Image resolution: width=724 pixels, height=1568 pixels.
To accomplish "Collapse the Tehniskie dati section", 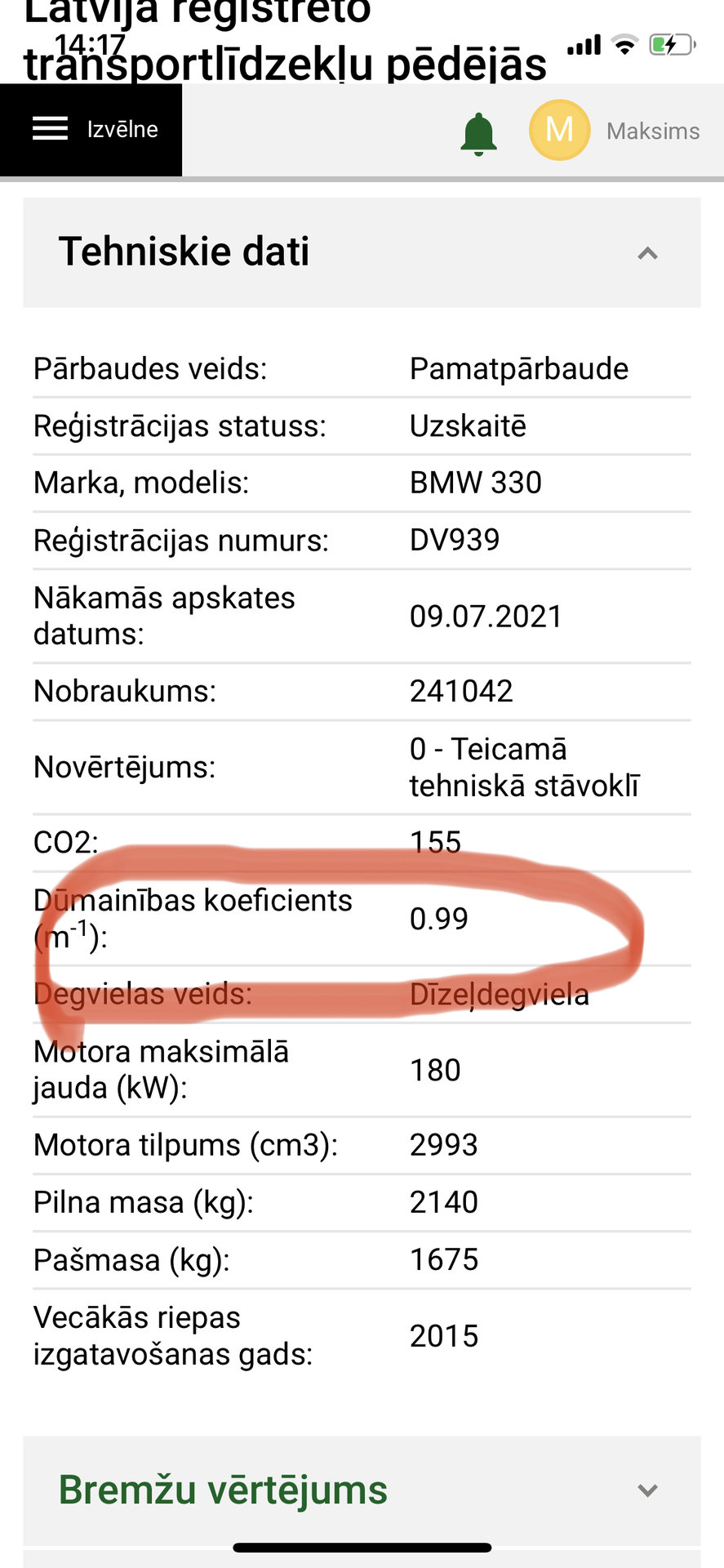I will tap(362, 252).
